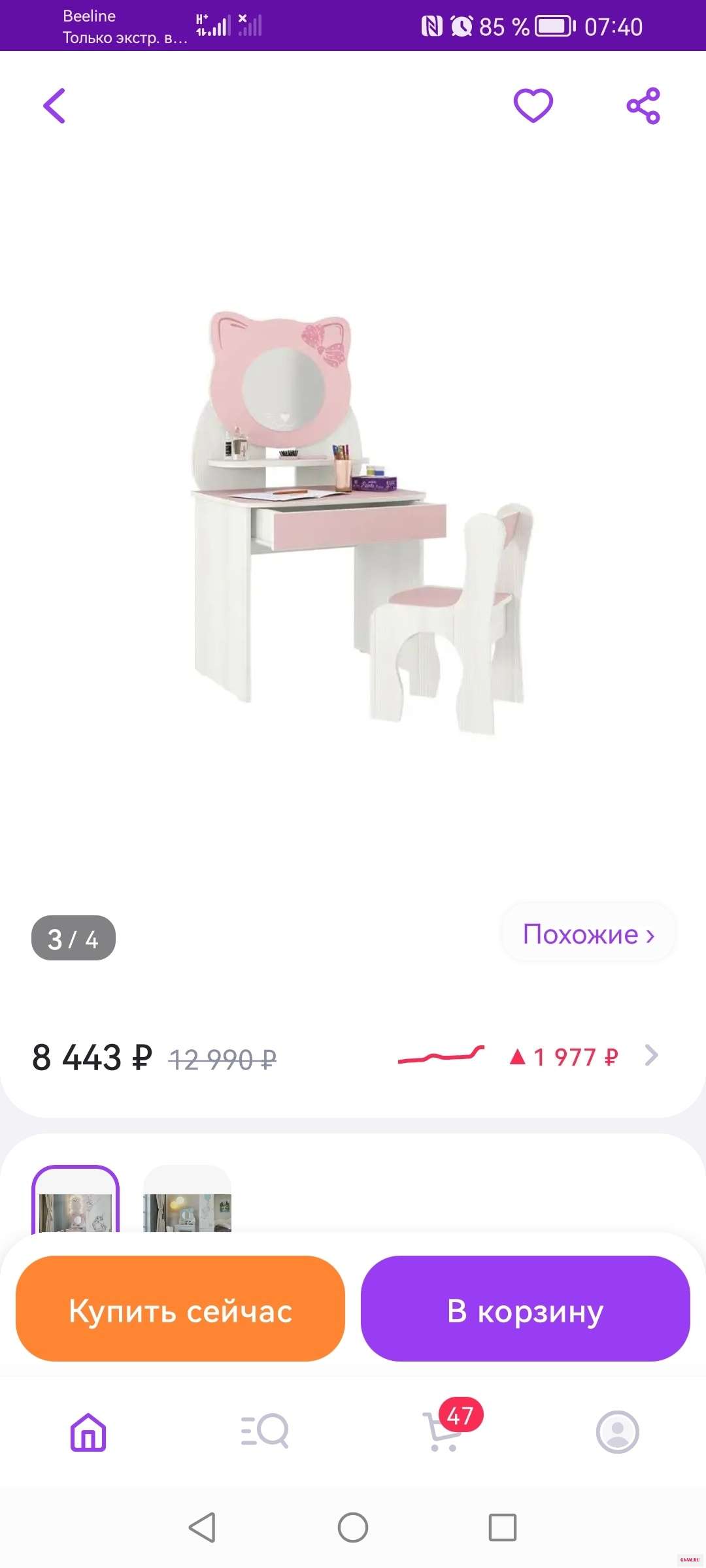The width and height of the screenshot is (706, 1568).
Task: Select the first color variant thumbnail
Action: (x=76, y=1202)
